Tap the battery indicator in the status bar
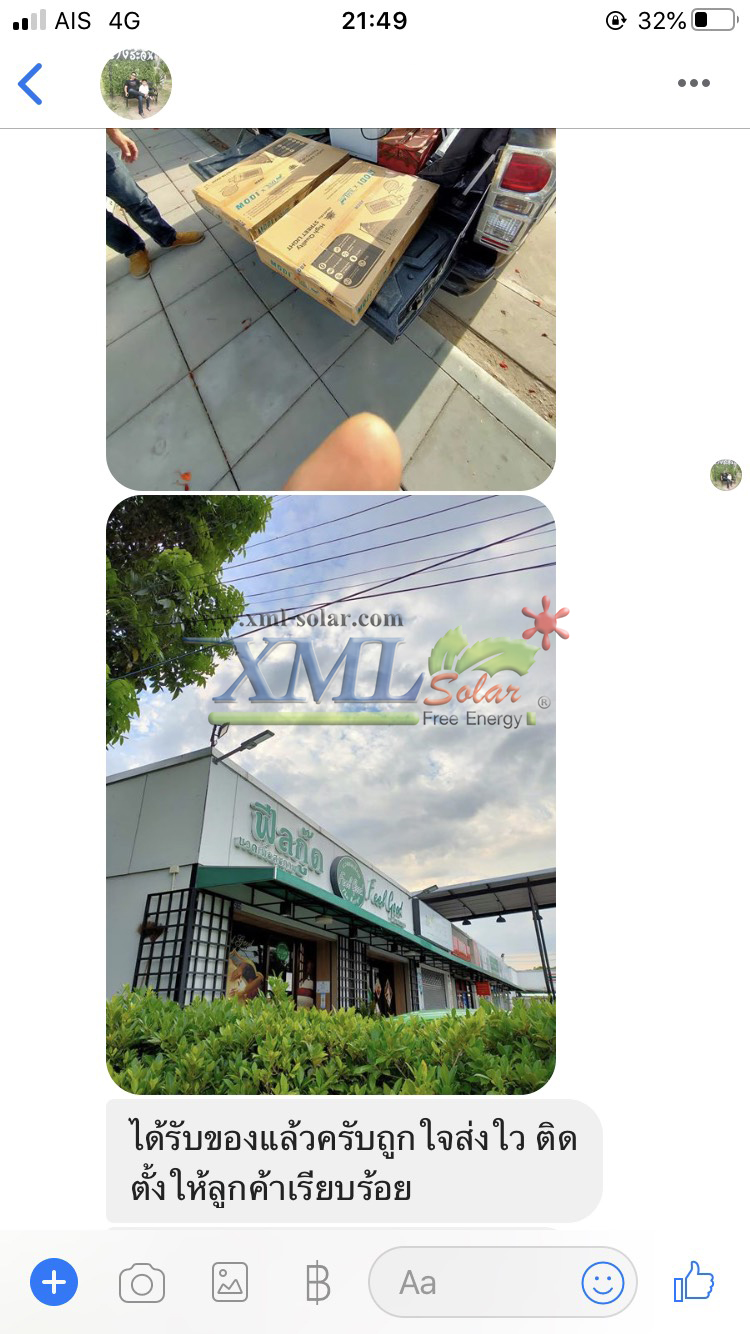The width and height of the screenshot is (750, 1334). click(712, 19)
